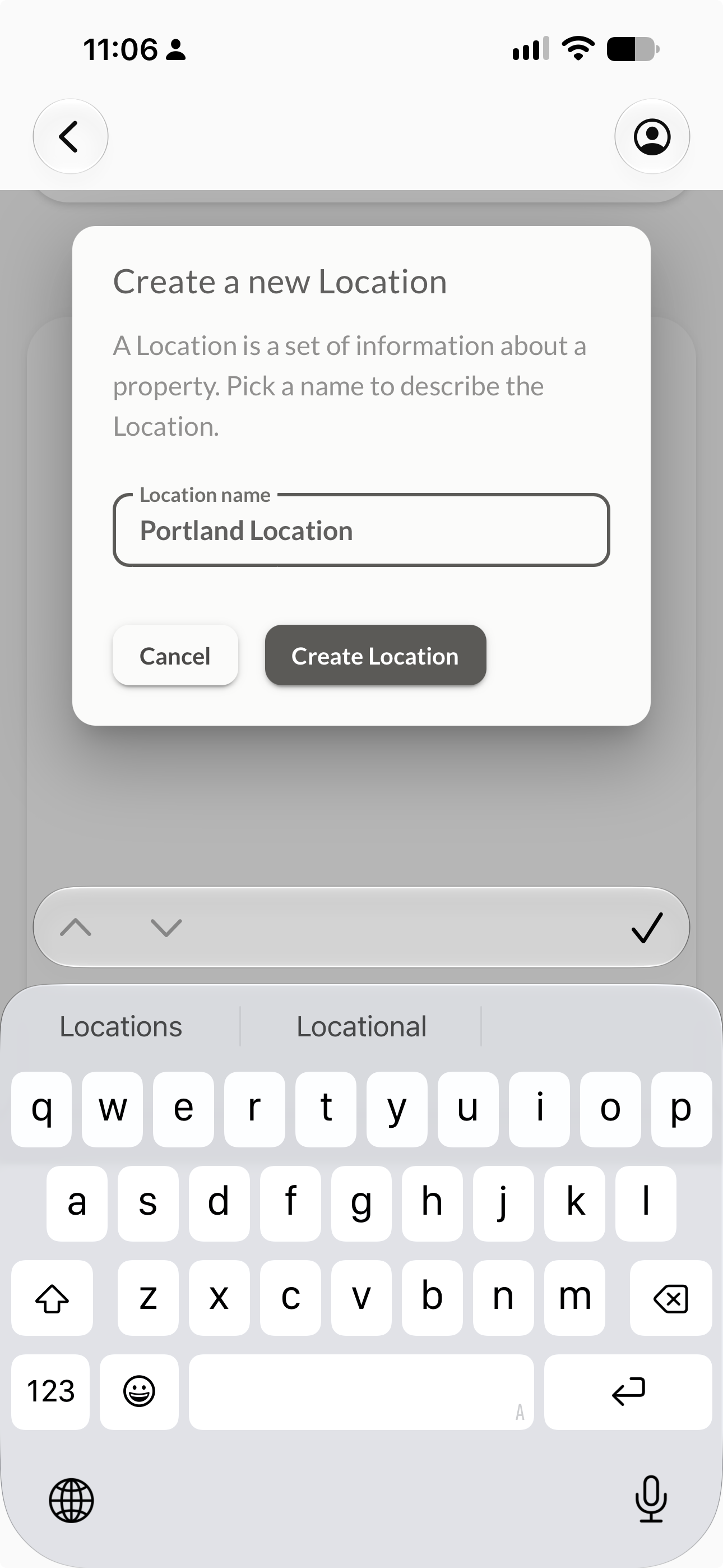
Task: Choose the "Locational" keyboard suggestion
Action: (361, 1027)
